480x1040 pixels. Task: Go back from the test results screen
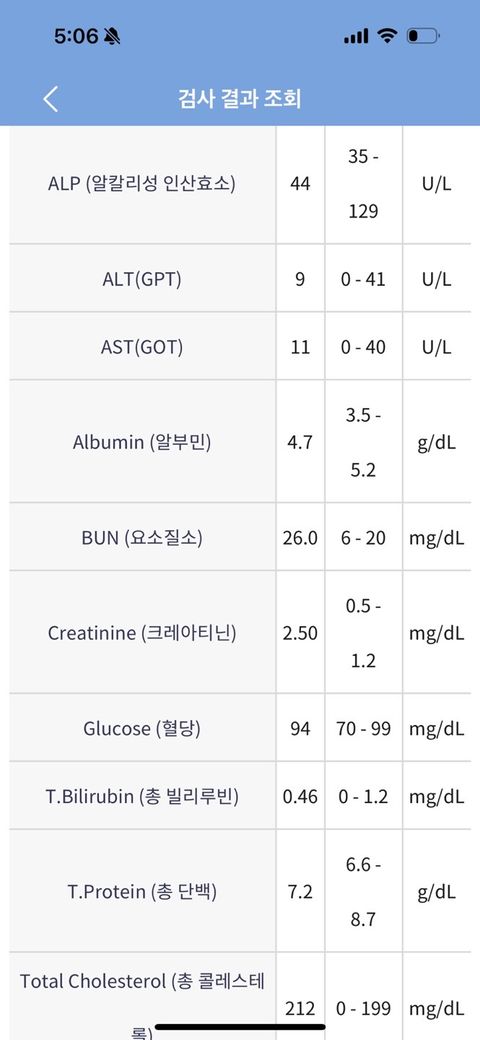(50, 99)
